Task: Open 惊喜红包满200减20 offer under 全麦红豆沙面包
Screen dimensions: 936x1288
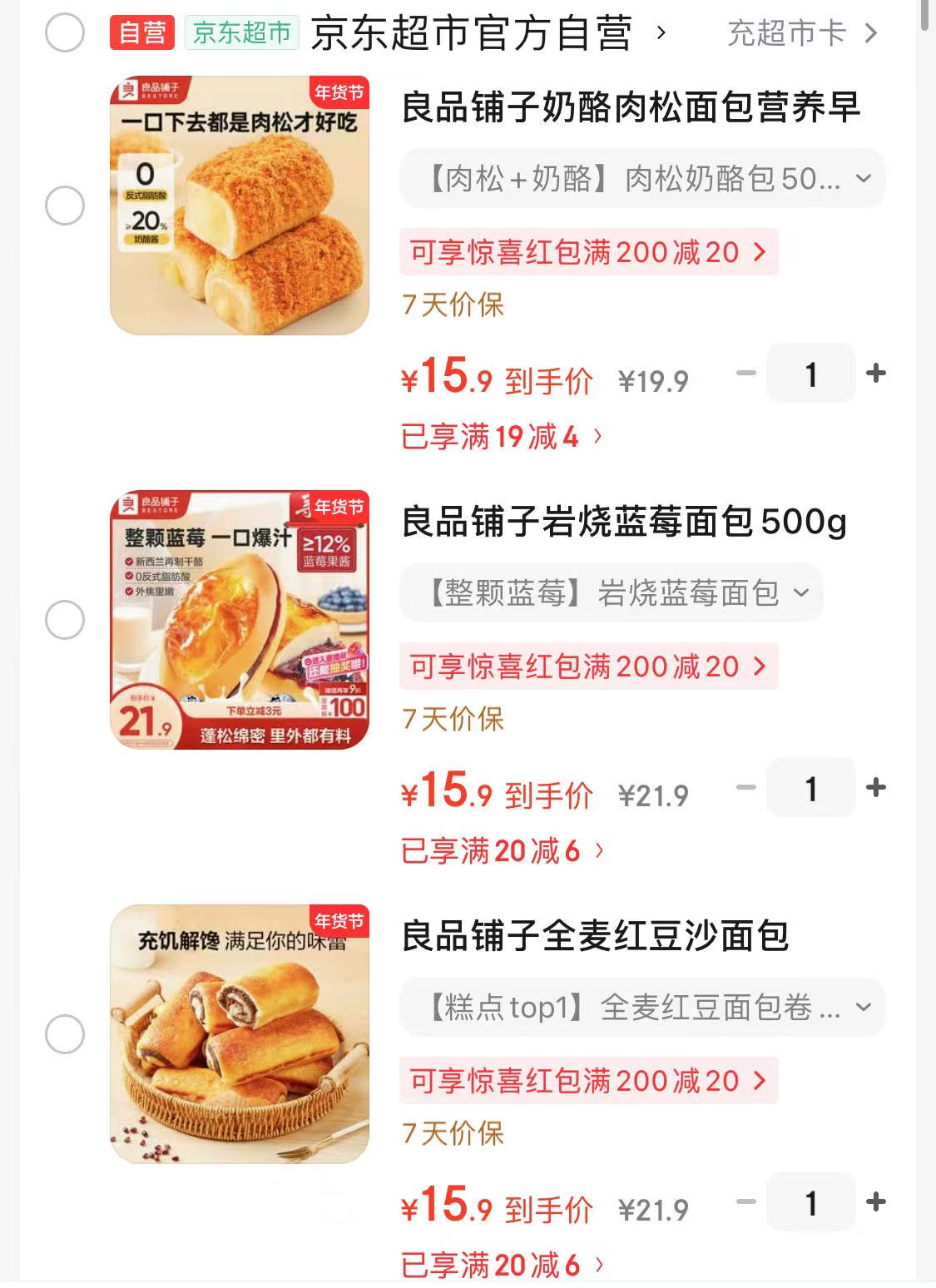Action: coord(588,1081)
